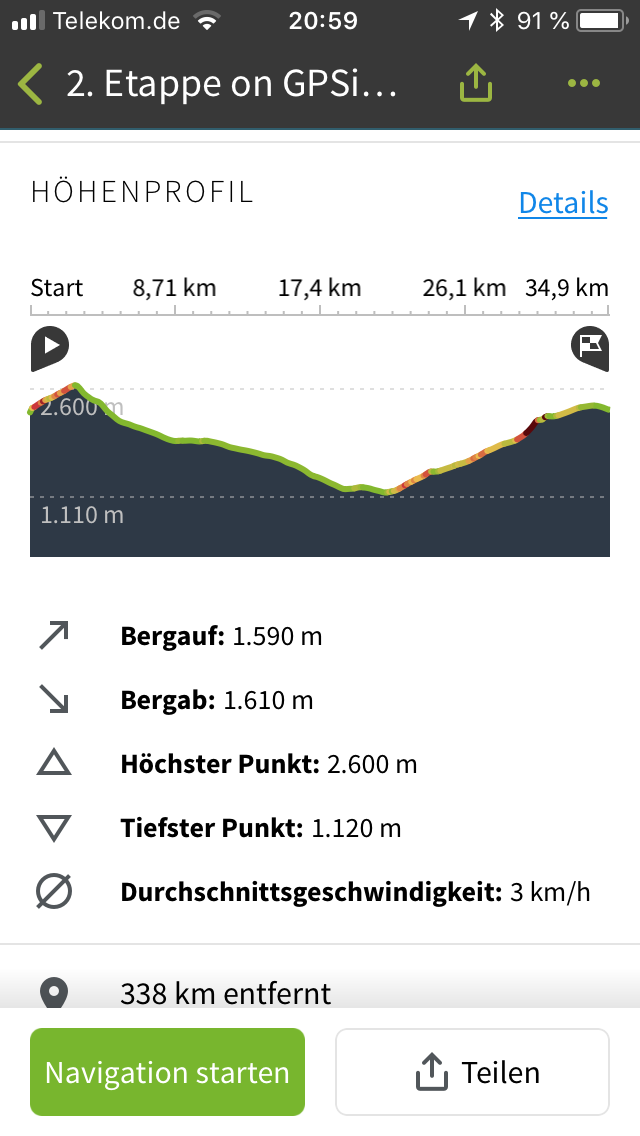Tap the Teilen button
Viewport: 640px width, 1136px height.
click(473, 1072)
